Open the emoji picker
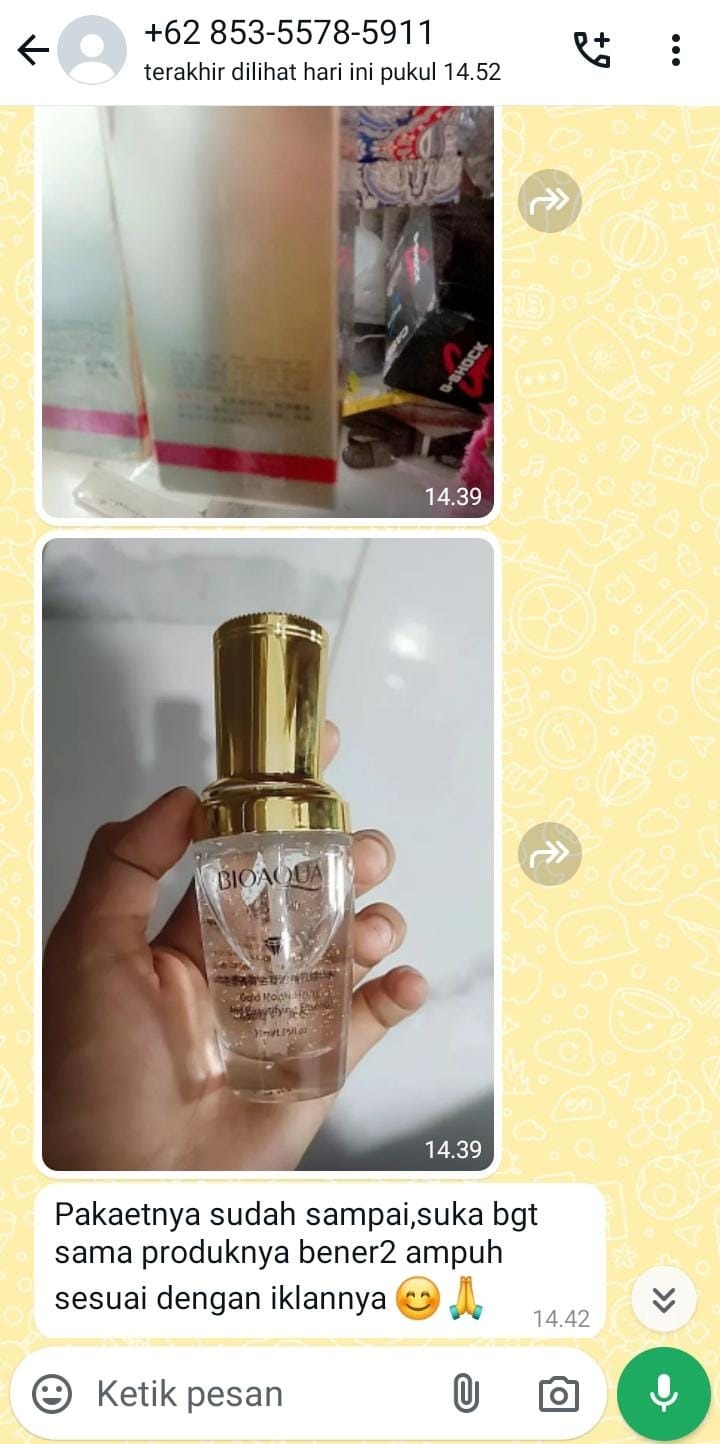720x1444 pixels. click(52, 1393)
